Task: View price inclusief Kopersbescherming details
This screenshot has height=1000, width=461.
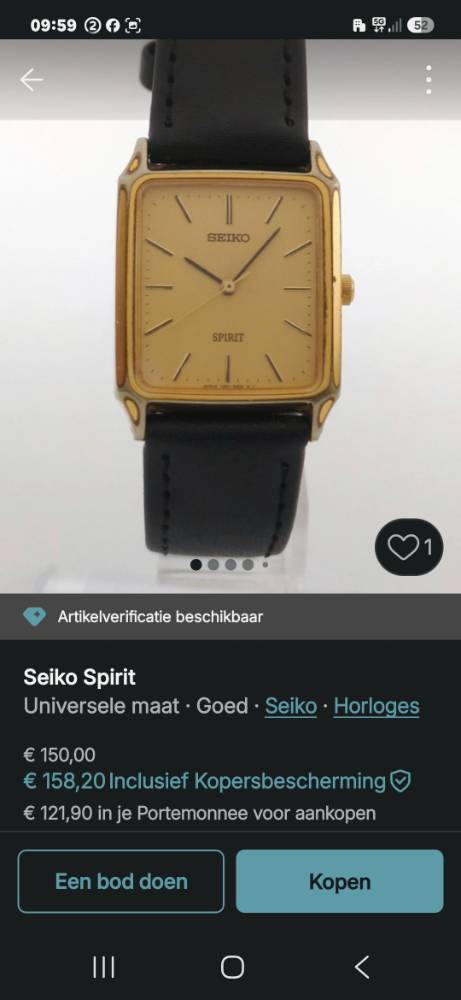Action: (x=217, y=781)
